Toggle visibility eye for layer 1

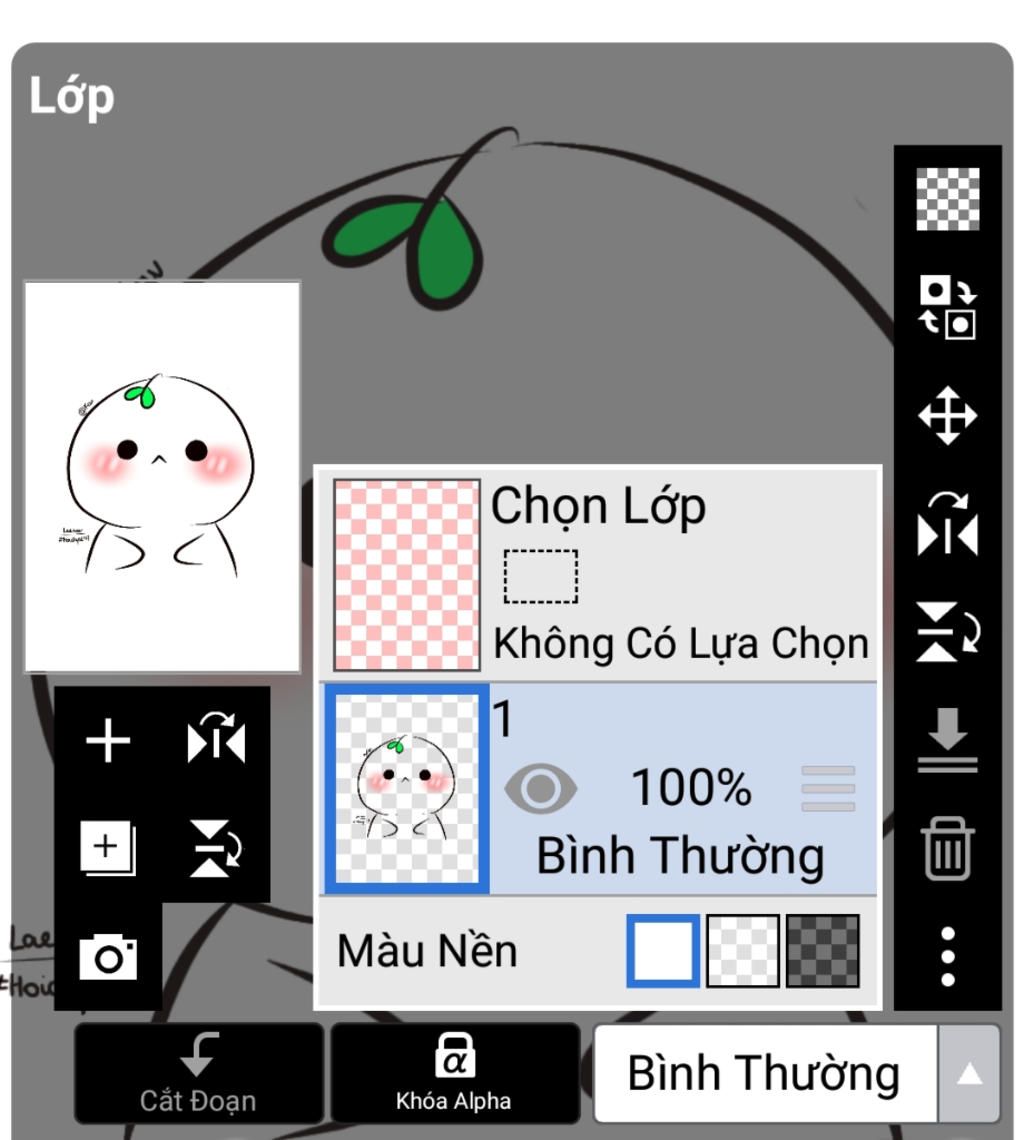click(540, 788)
